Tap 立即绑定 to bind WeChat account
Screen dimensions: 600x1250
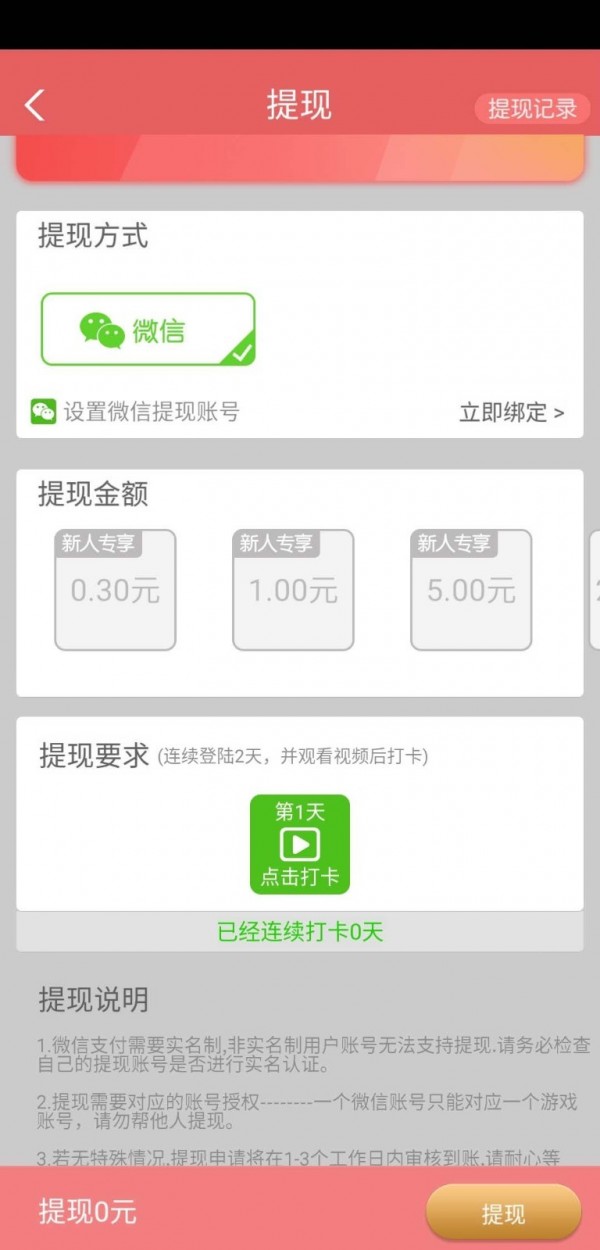(x=511, y=412)
